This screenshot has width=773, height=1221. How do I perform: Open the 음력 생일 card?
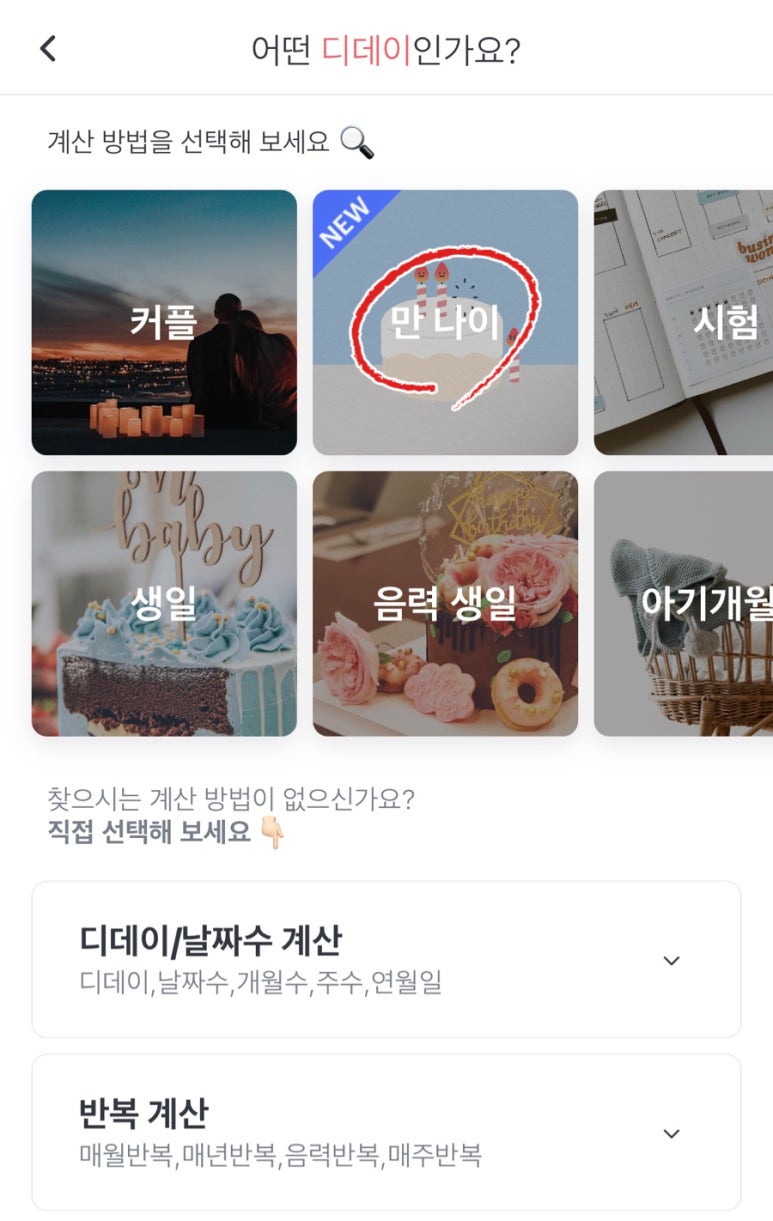coord(445,604)
